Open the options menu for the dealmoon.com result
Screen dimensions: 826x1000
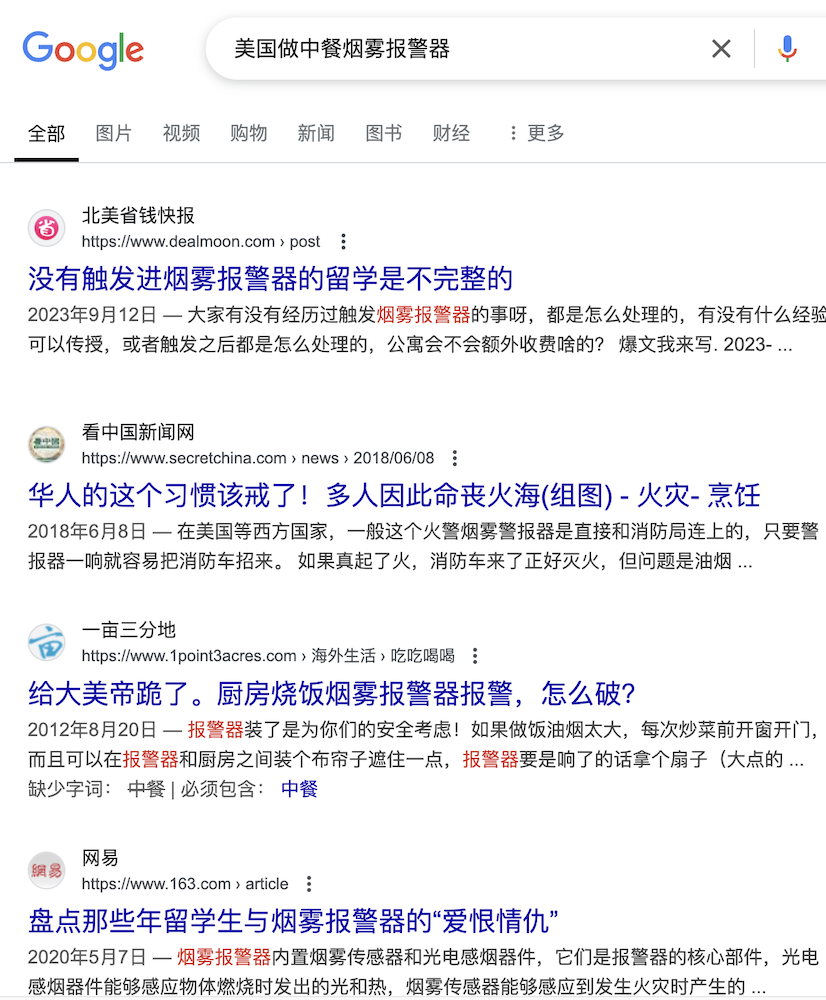point(343,241)
